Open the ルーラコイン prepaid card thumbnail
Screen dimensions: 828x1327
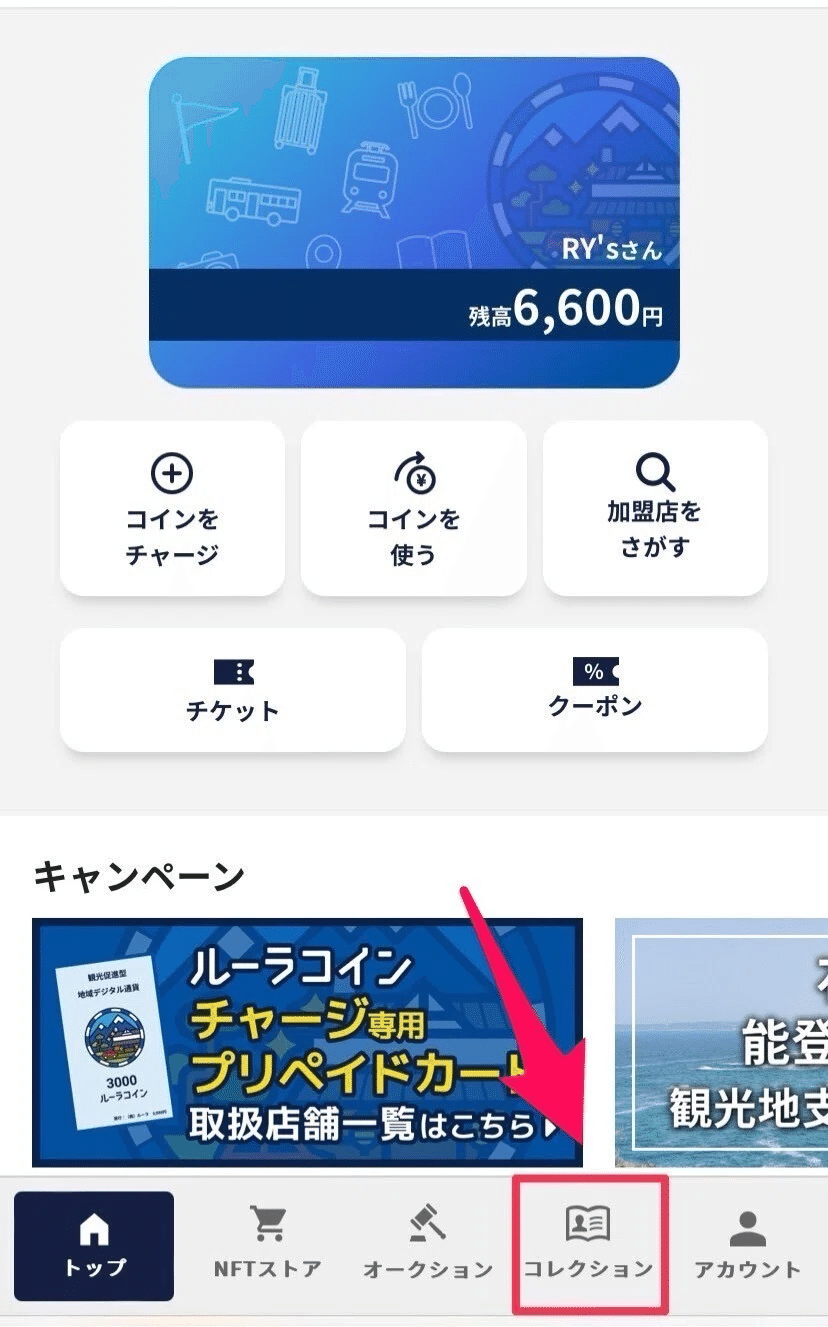tap(115, 1030)
